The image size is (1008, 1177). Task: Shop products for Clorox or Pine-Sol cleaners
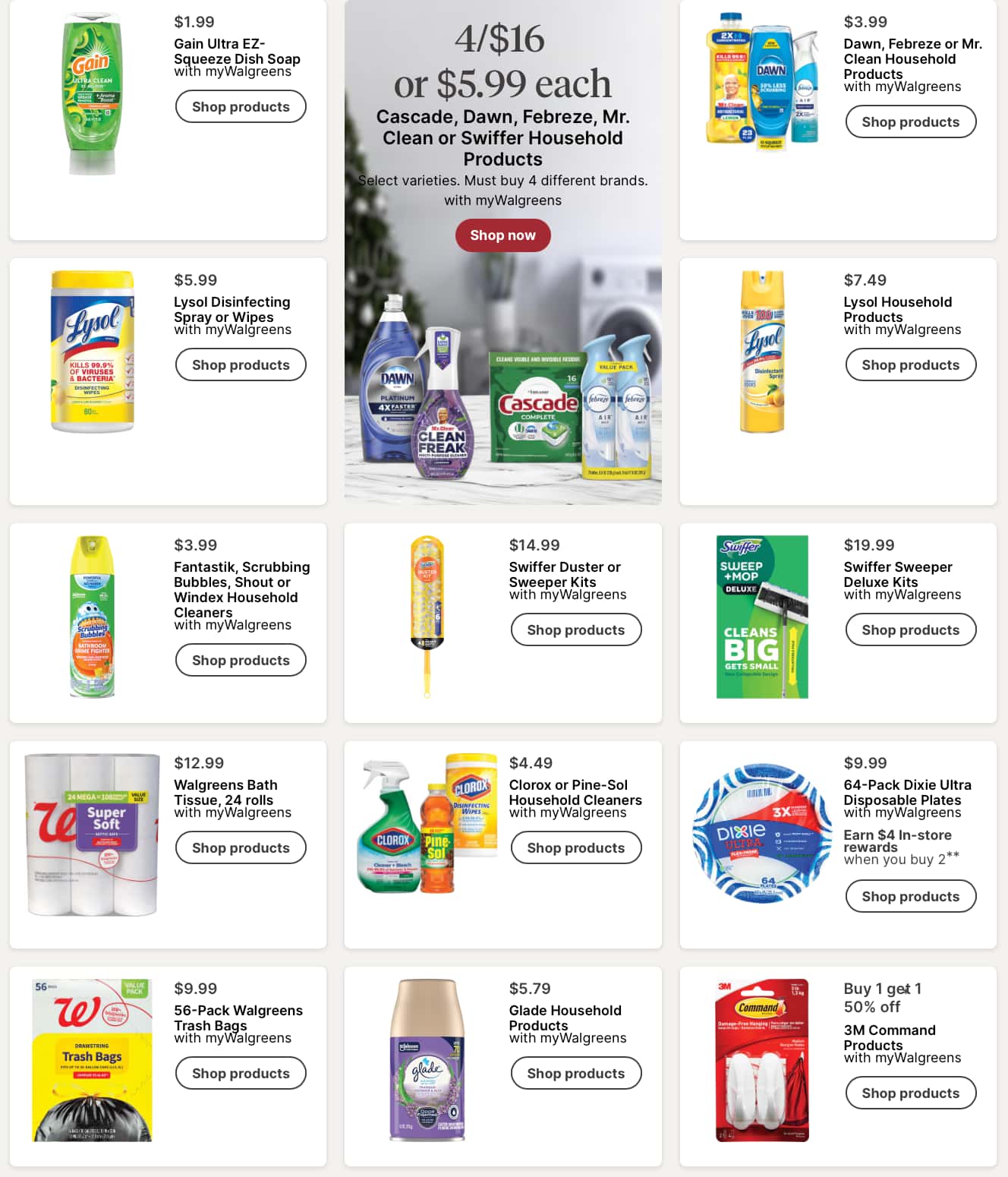tap(575, 848)
